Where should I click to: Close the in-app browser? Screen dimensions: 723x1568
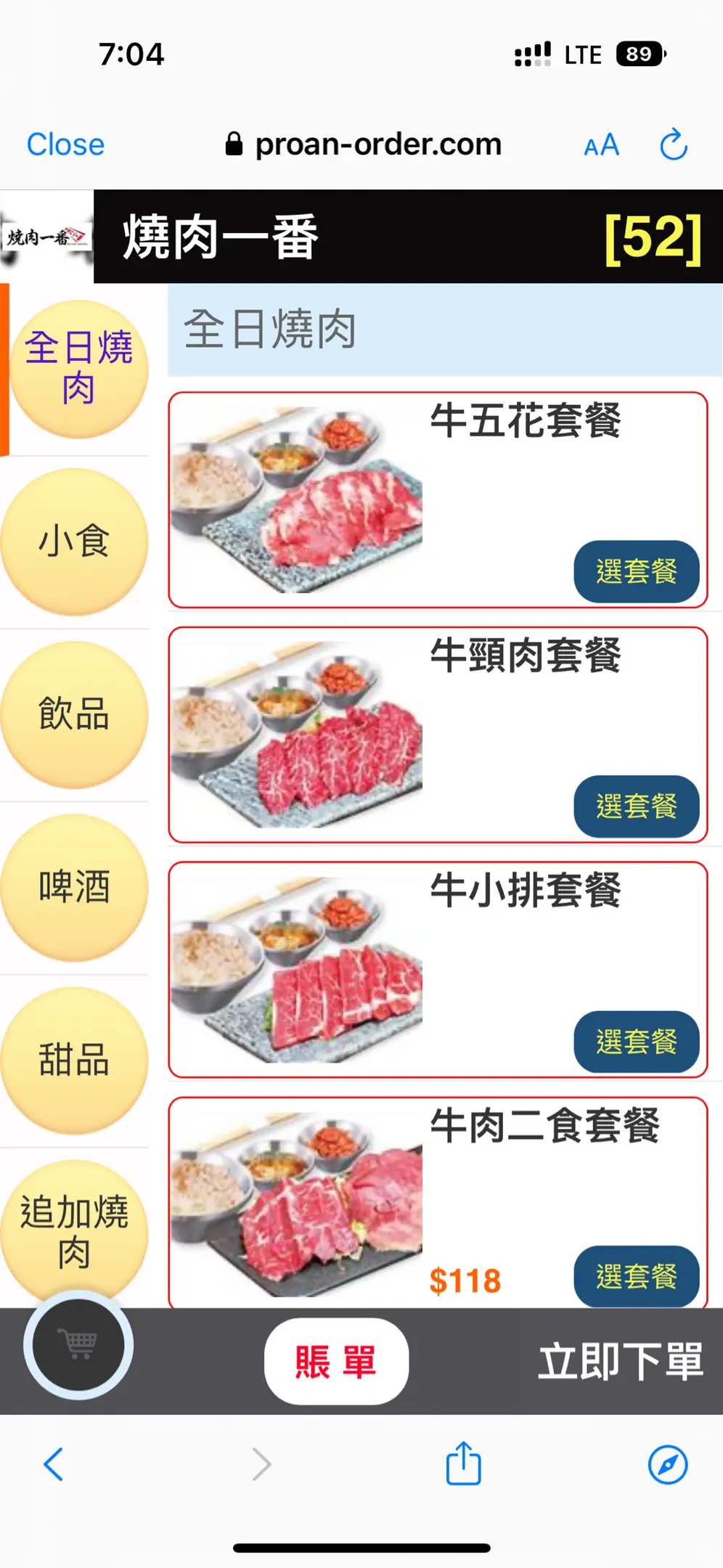pyautogui.click(x=65, y=144)
